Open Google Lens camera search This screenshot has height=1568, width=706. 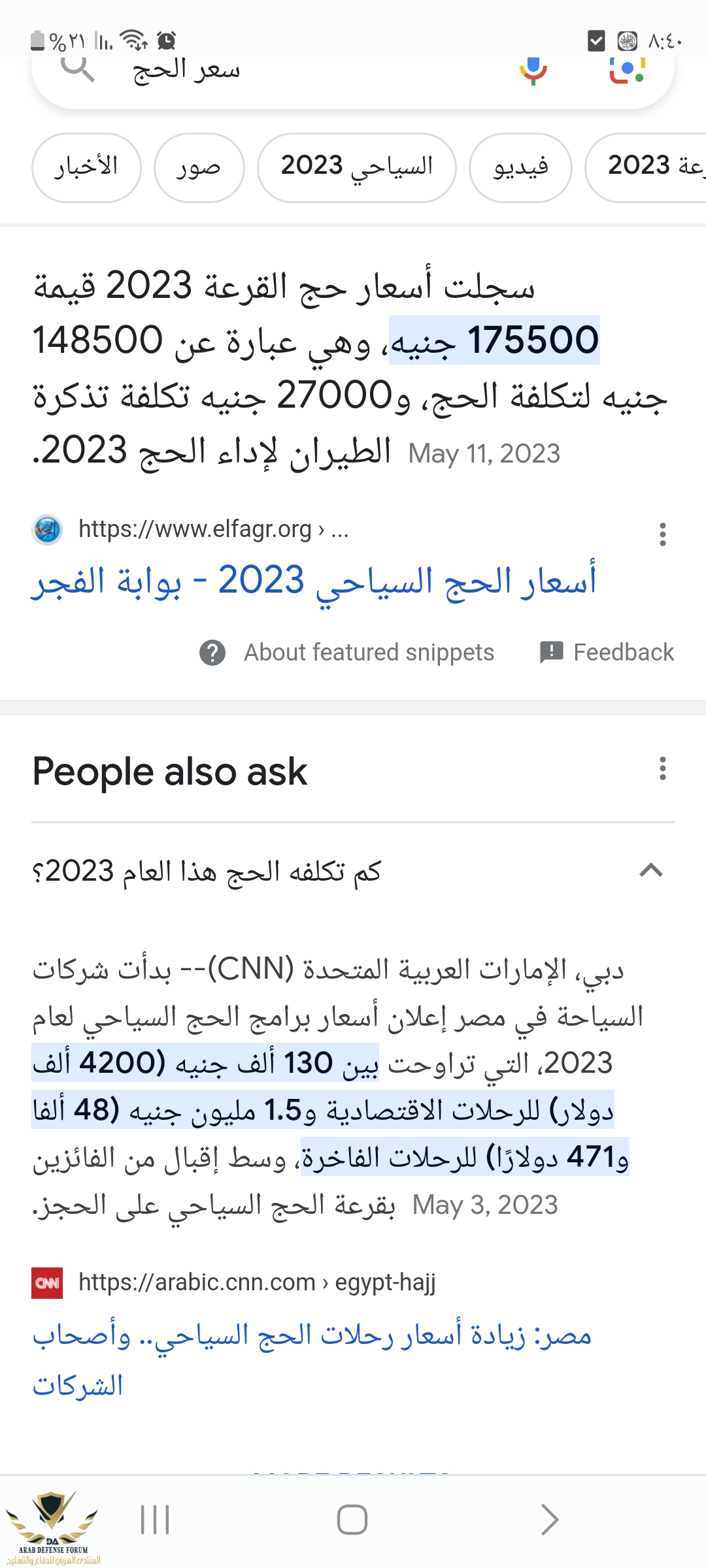click(627, 69)
